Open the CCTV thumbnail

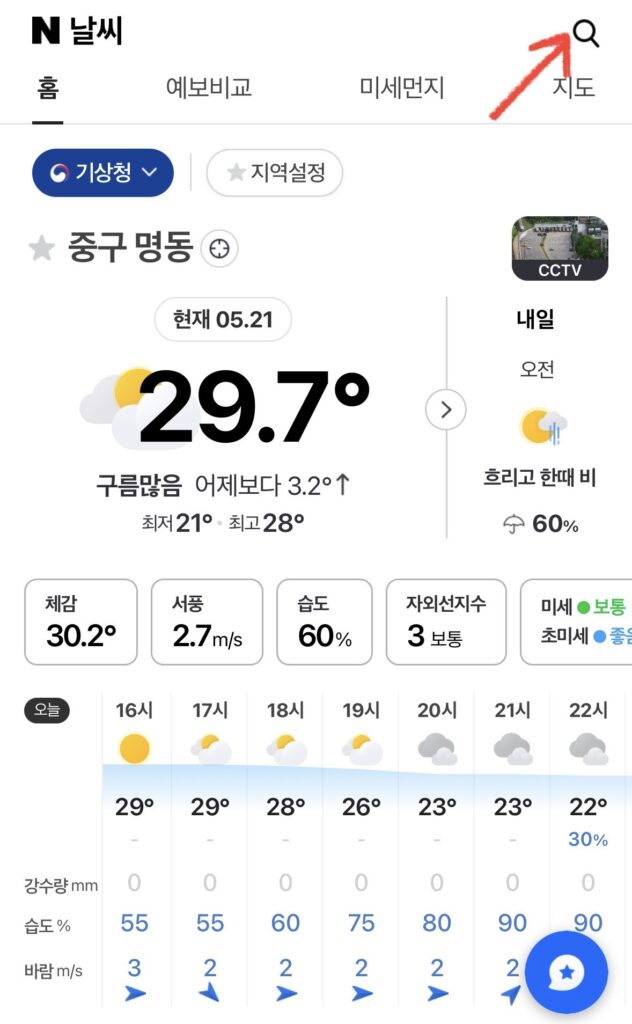[560, 249]
